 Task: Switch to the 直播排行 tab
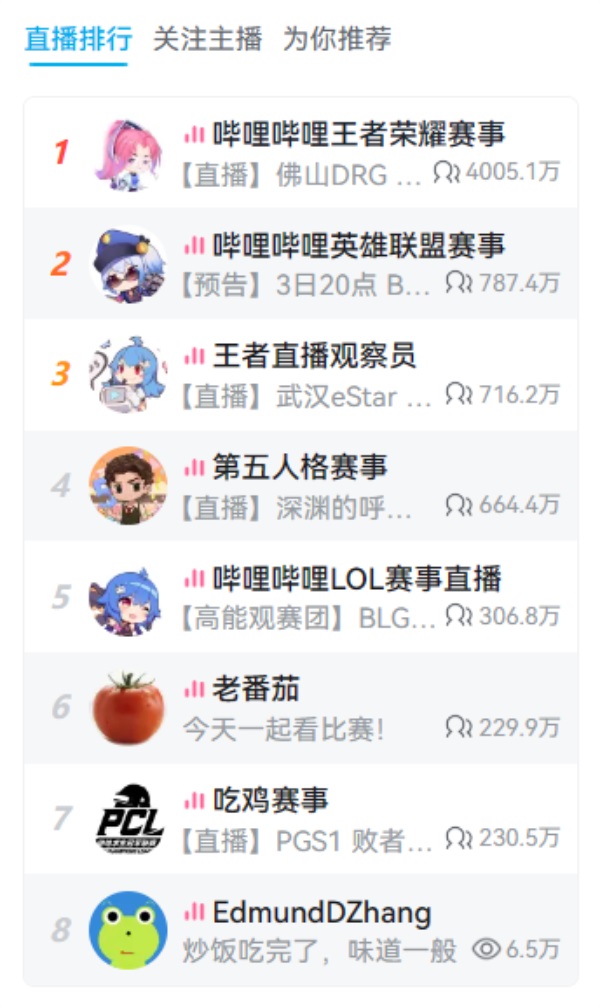(78, 39)
